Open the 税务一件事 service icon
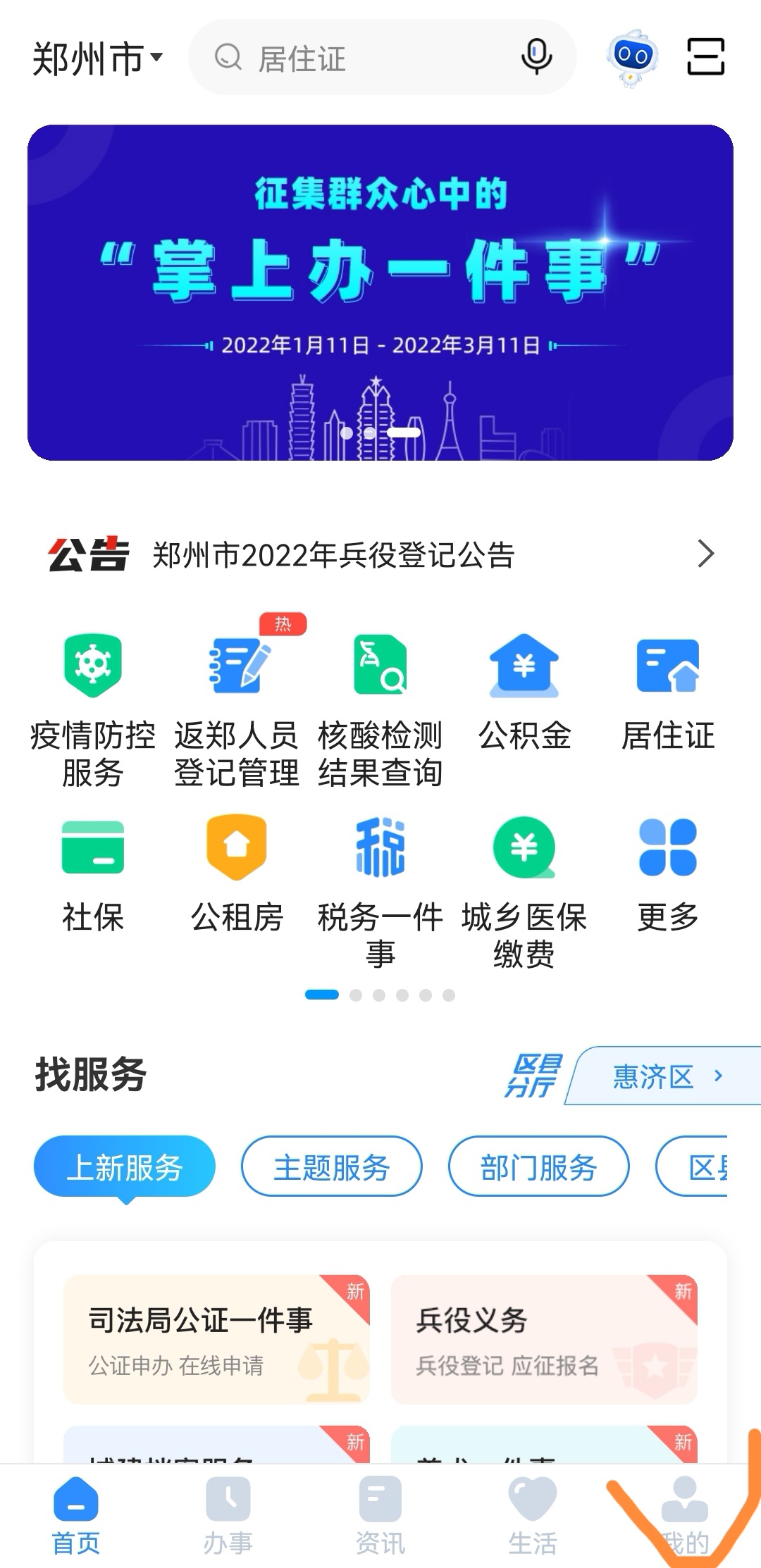This screenshot has height=1568, width=761. click(380, 849)
